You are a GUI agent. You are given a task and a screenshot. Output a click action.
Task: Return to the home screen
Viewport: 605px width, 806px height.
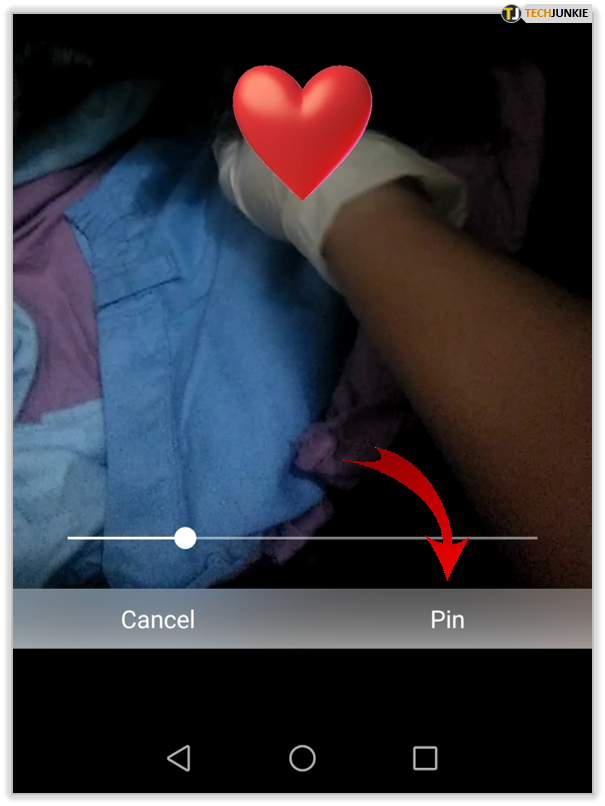tap(302, 758)
